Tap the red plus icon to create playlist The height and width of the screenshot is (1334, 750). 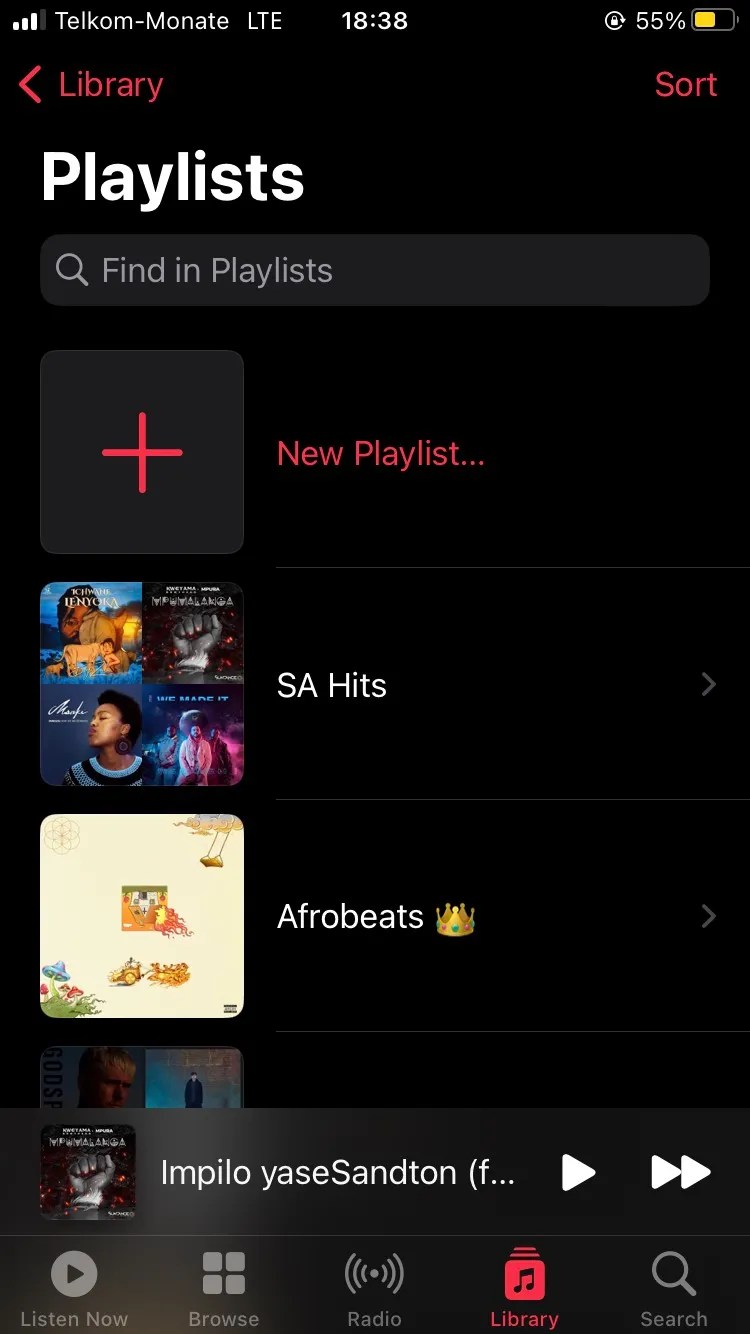click(x=141, y=452)
